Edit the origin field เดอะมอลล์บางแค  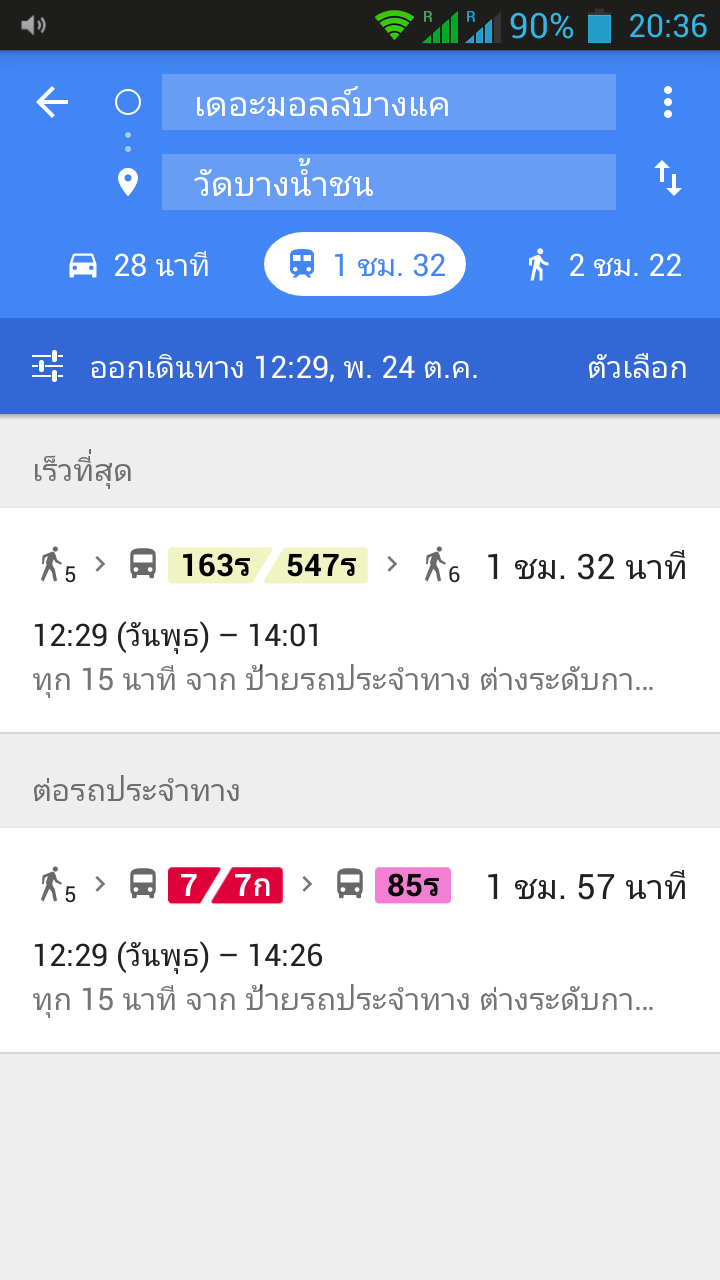tap(389, 102)
